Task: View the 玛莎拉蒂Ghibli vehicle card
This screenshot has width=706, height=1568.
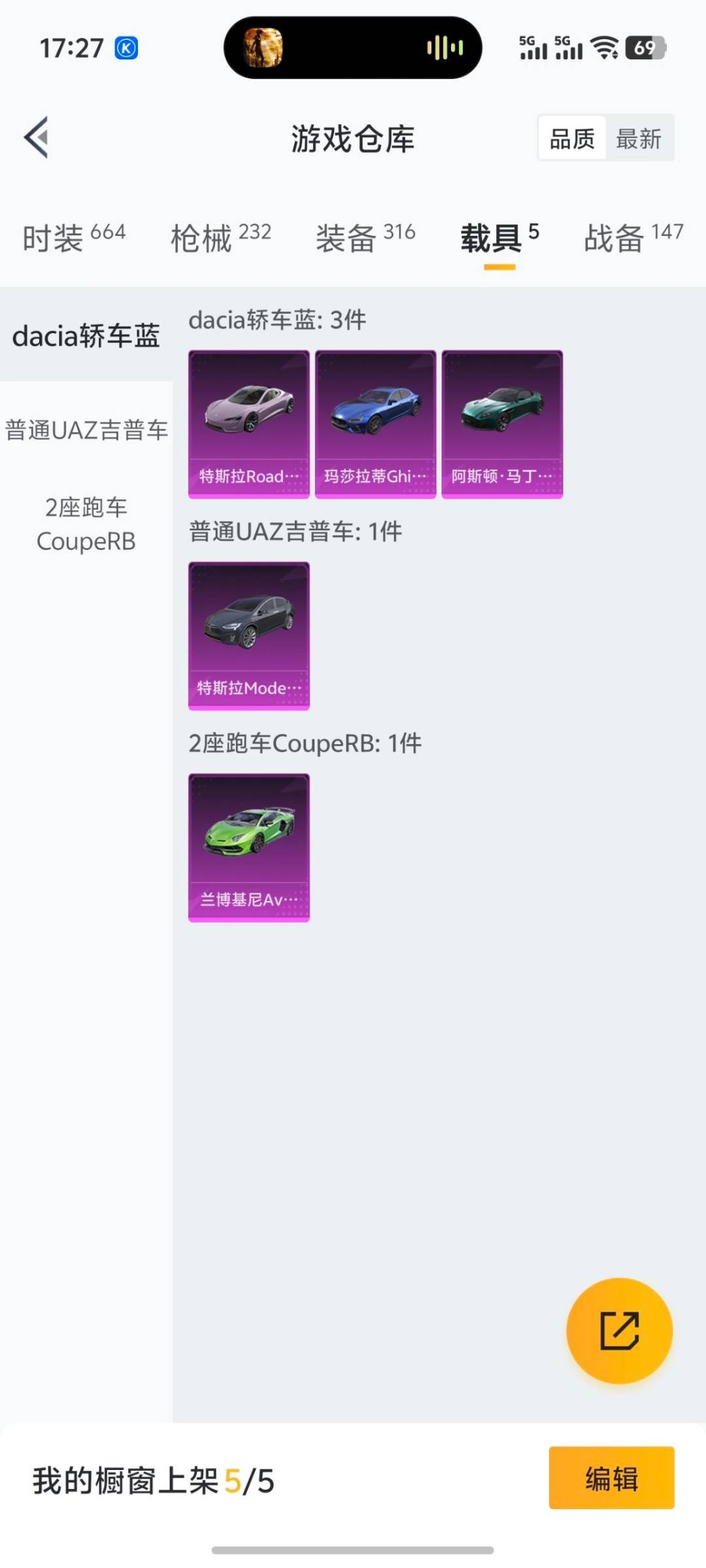Action: coord(375,423)
